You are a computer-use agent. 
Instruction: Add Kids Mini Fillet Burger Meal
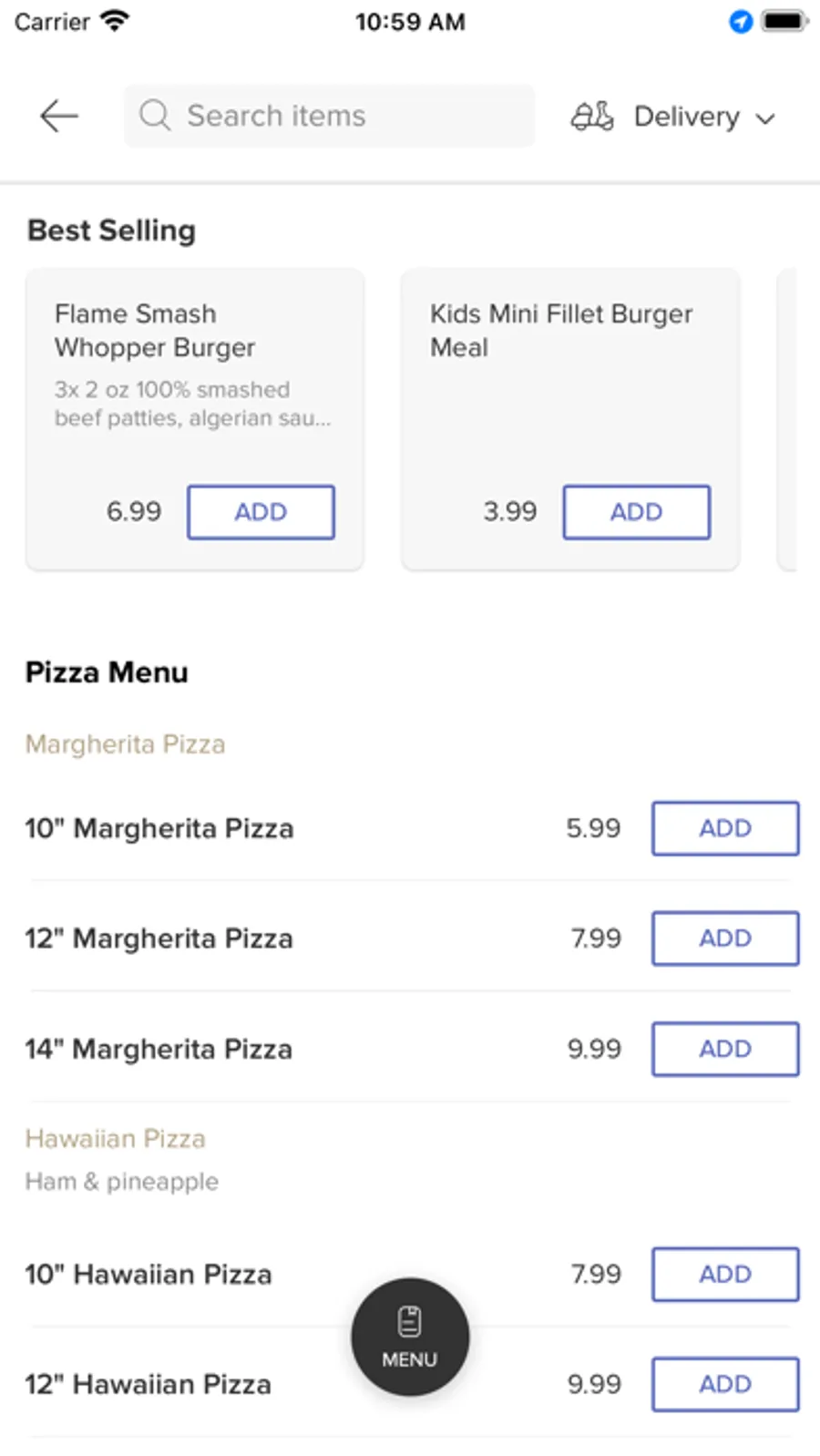(x=636, y=512)
